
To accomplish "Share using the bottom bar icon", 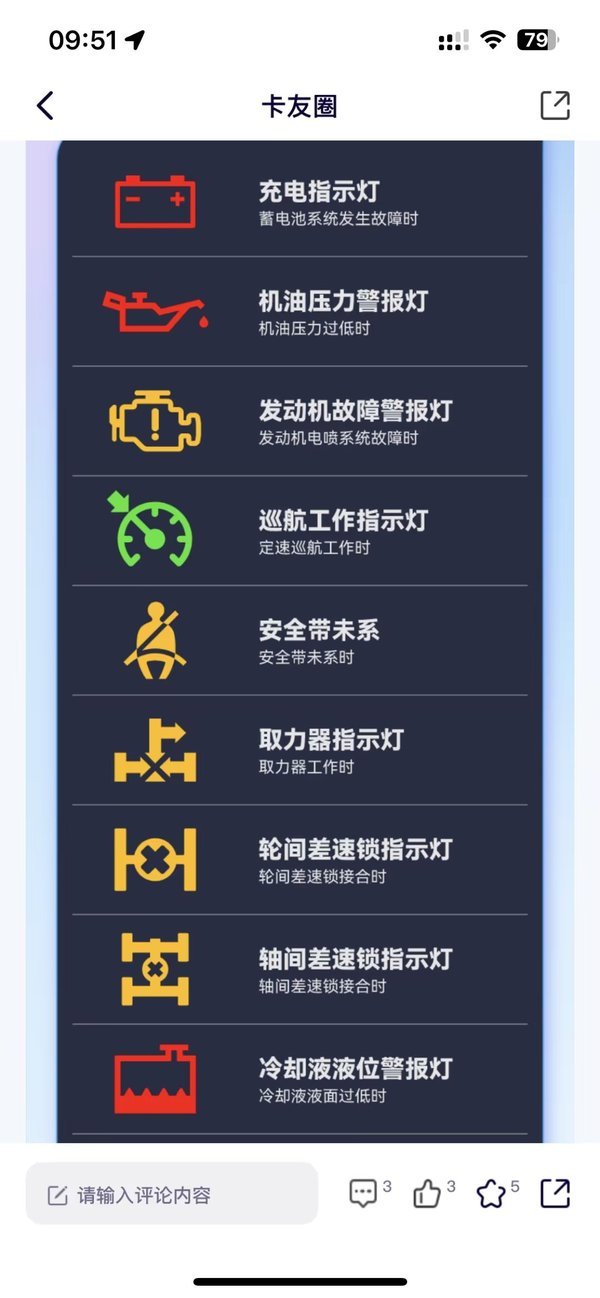I will (555, 1193).
